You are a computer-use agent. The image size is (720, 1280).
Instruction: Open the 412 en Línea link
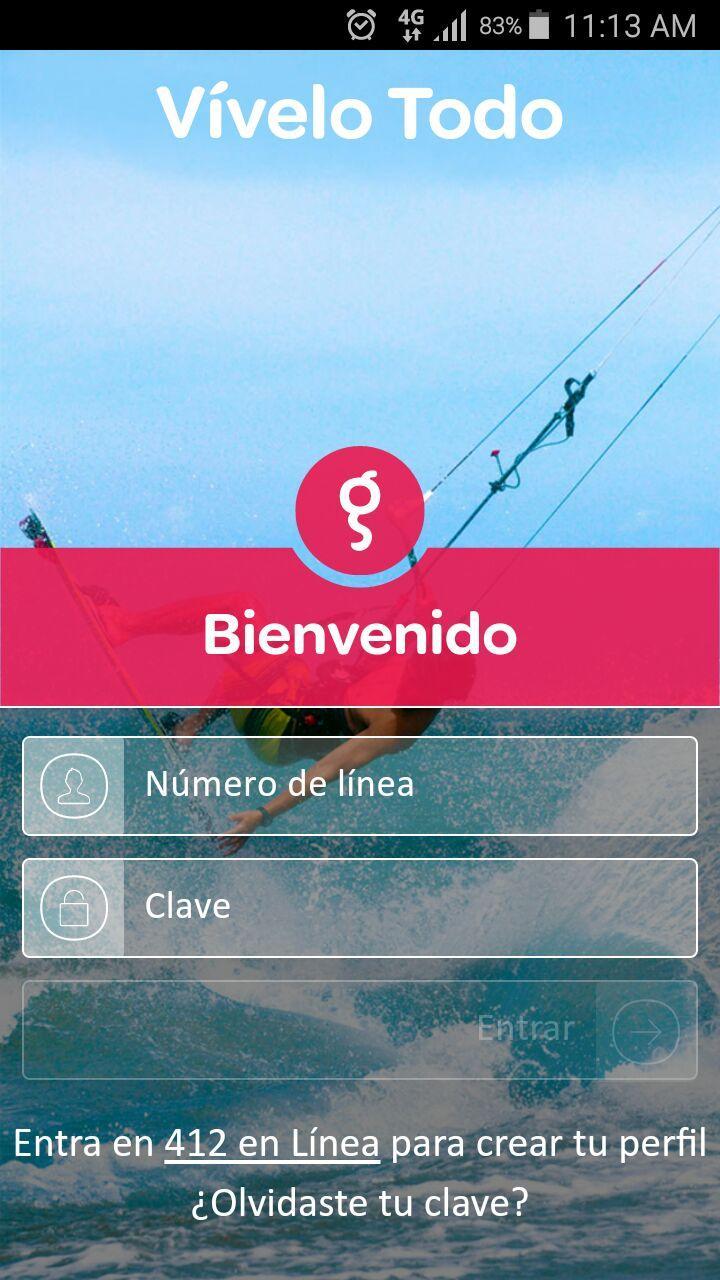click(272, 1143)
